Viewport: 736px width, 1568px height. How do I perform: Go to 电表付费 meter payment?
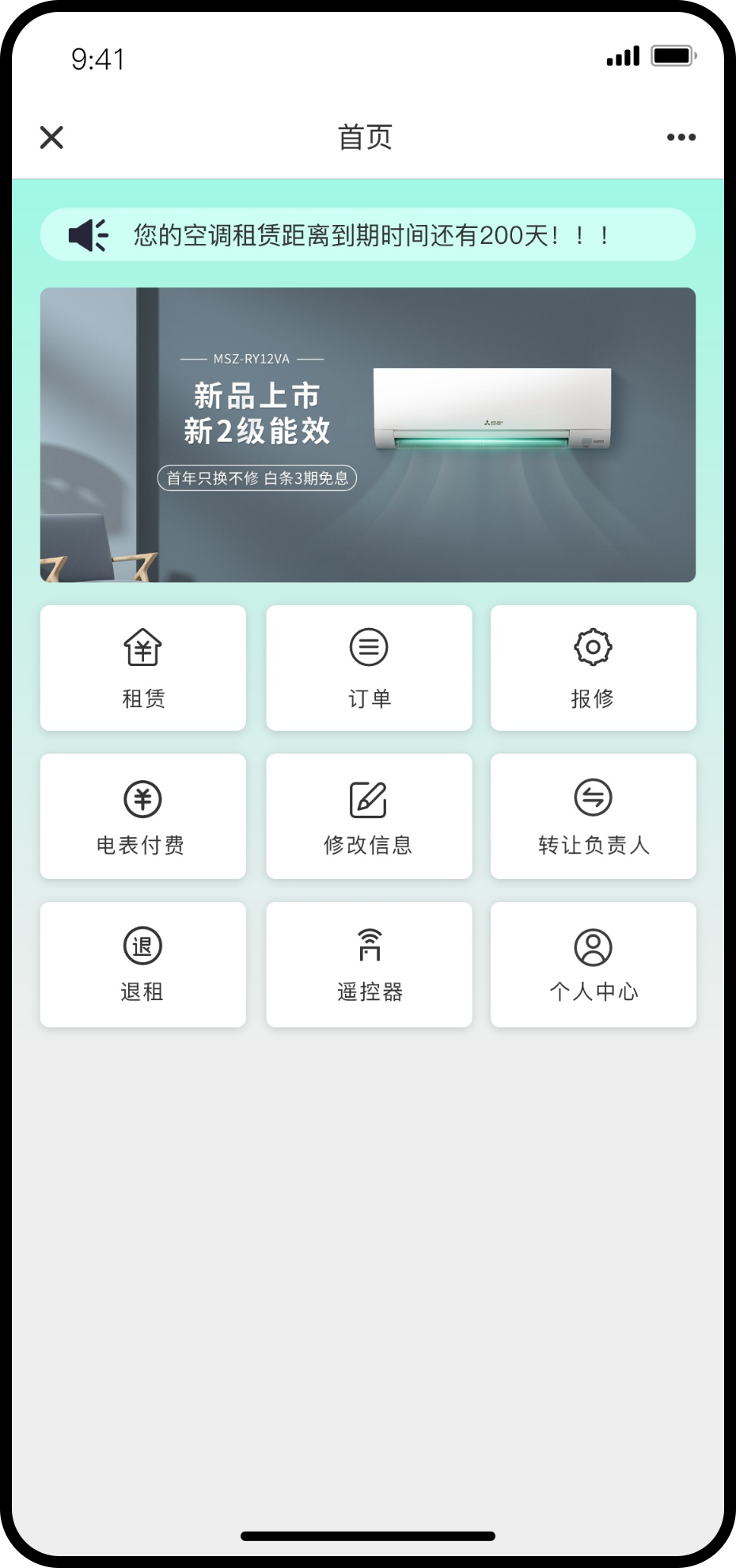[x=143, y=816]
